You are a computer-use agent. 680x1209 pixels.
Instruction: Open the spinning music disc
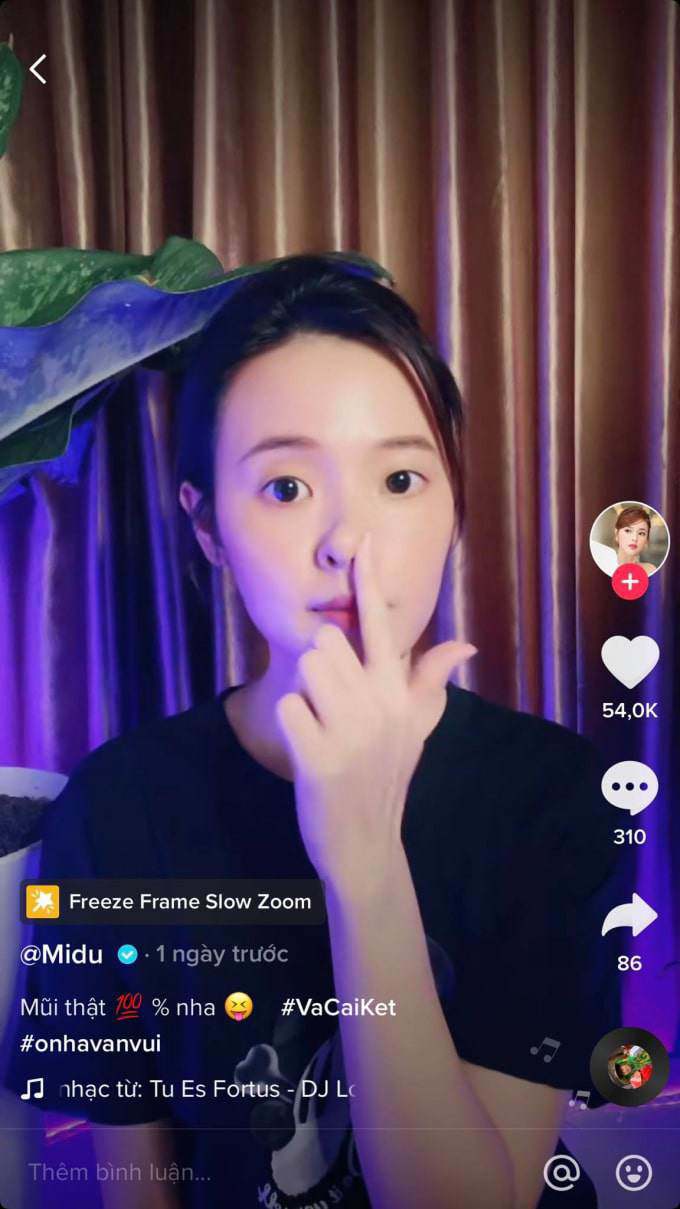[x=629, y=1066]
